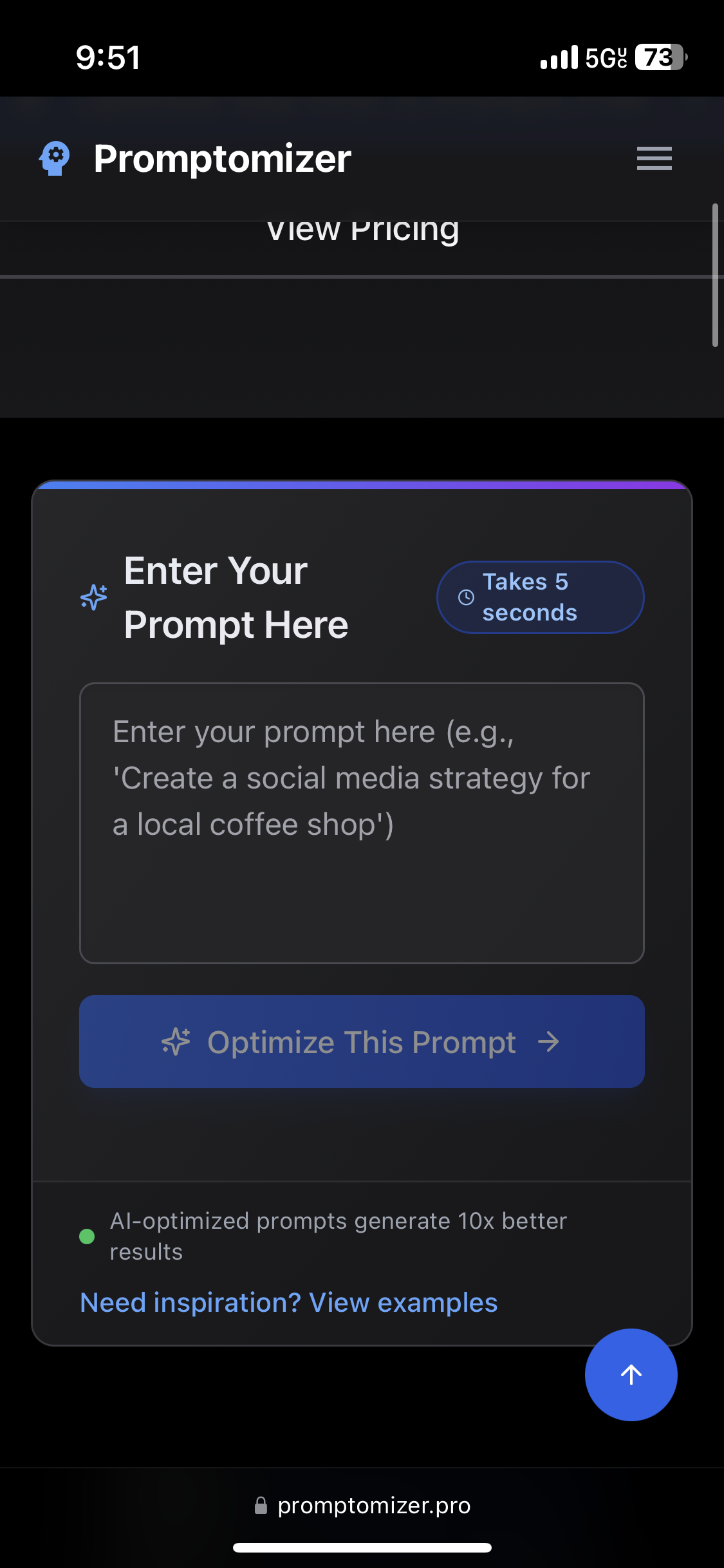The width and height of the screenshot is (724, 1568).
Task: Open the View Pricing button
Action: click(362, 233)
